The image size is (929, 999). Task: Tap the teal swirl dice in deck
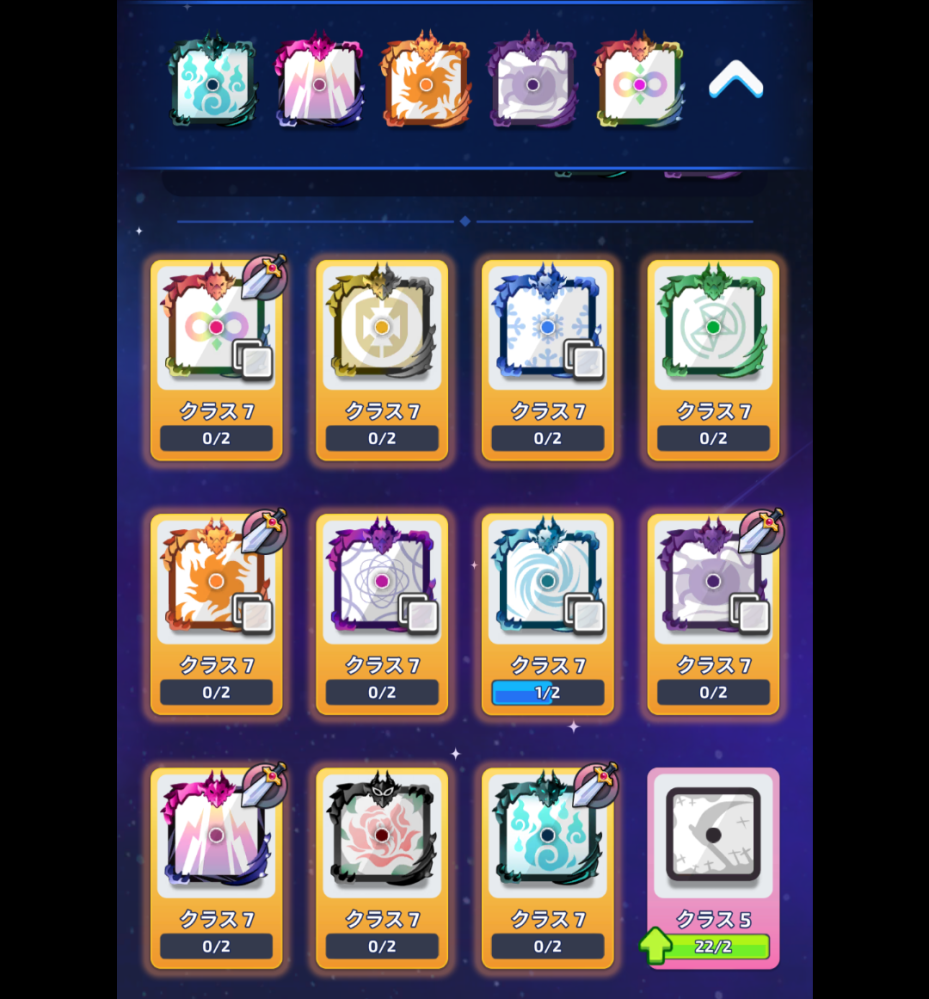tap(213, 83)
